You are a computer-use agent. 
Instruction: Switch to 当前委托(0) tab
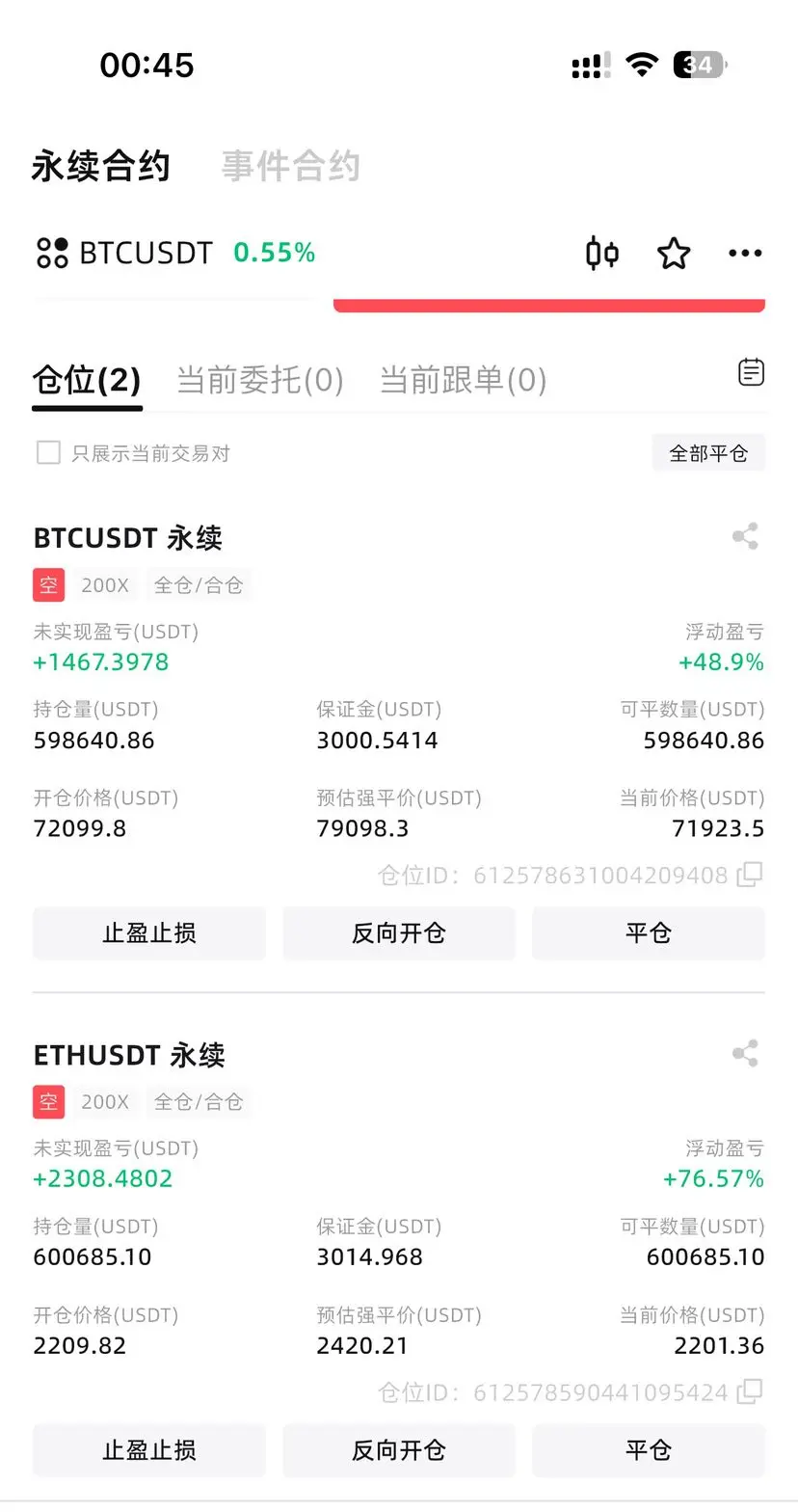pyautogui.click(x=260, y=380)
